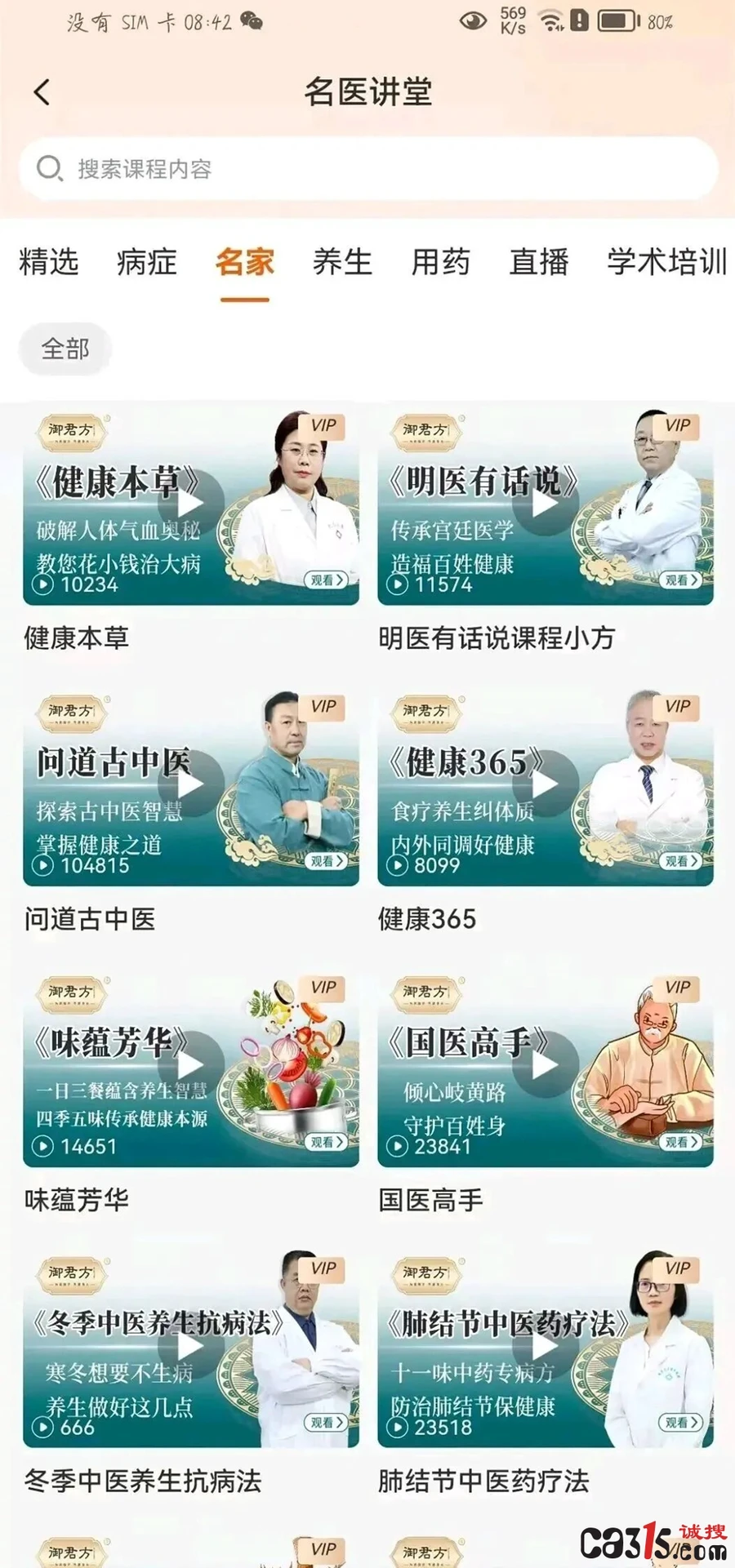The image size is (735, 1568).
Task: Go back from 名医讲堂 page
Action: tap(42, 92)
